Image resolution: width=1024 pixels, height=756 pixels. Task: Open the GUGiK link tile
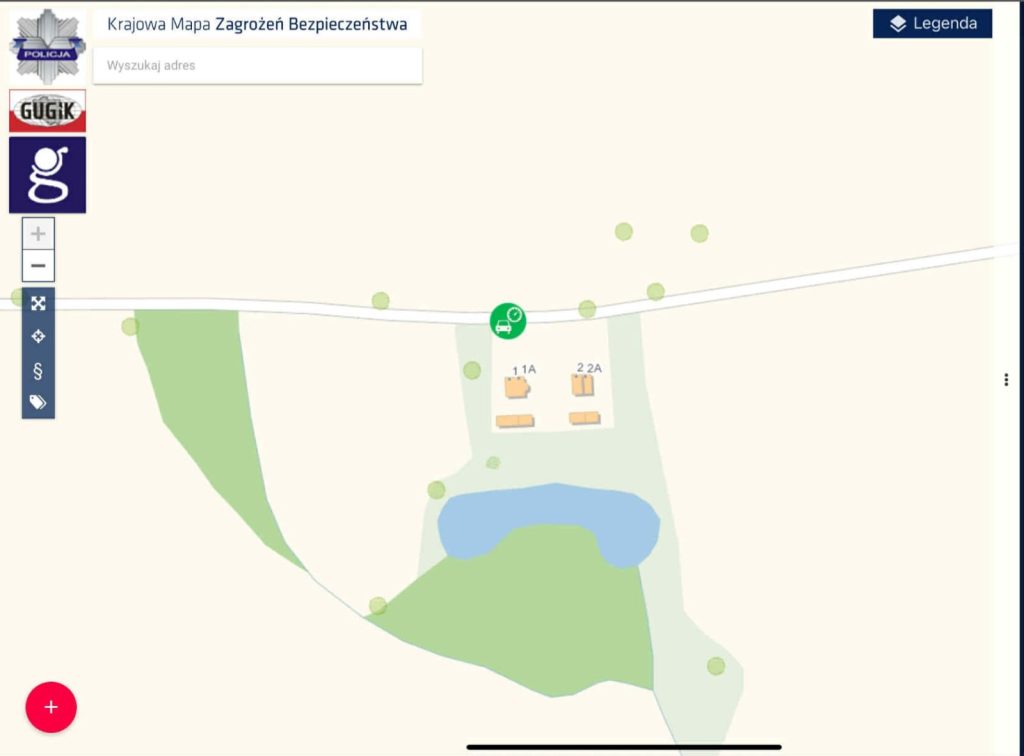pyautogui.click(x=47, y=111)
